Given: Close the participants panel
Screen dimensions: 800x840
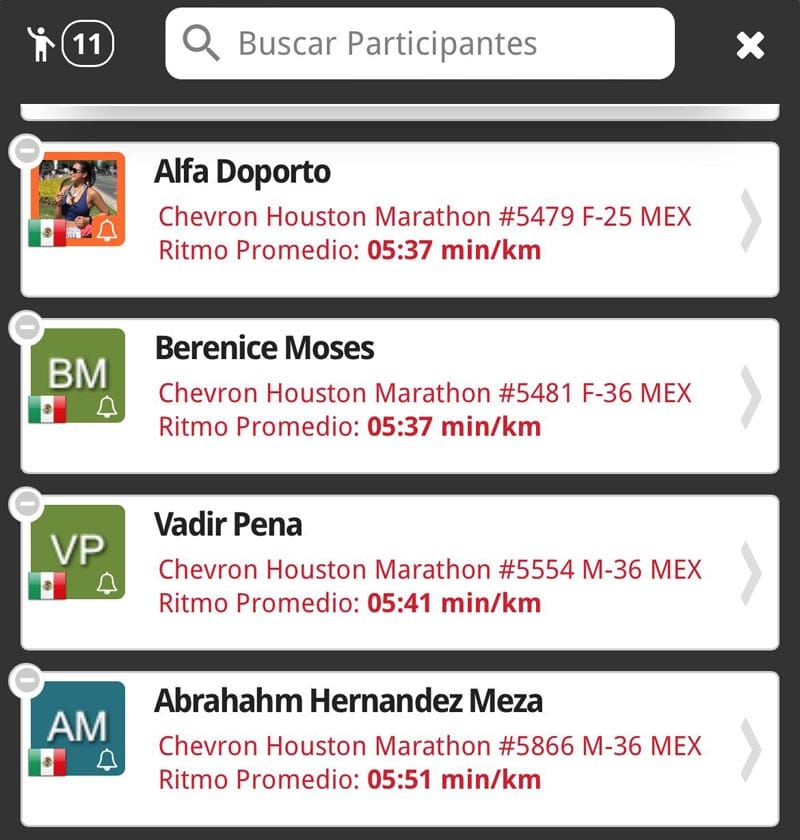Looking at the screenshot, I should coord(750,44).
